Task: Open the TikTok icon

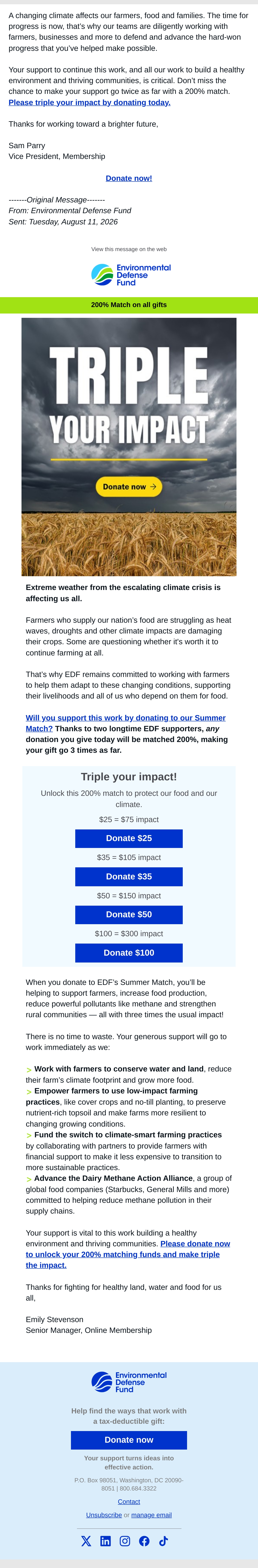Action: coord(163,1541)
